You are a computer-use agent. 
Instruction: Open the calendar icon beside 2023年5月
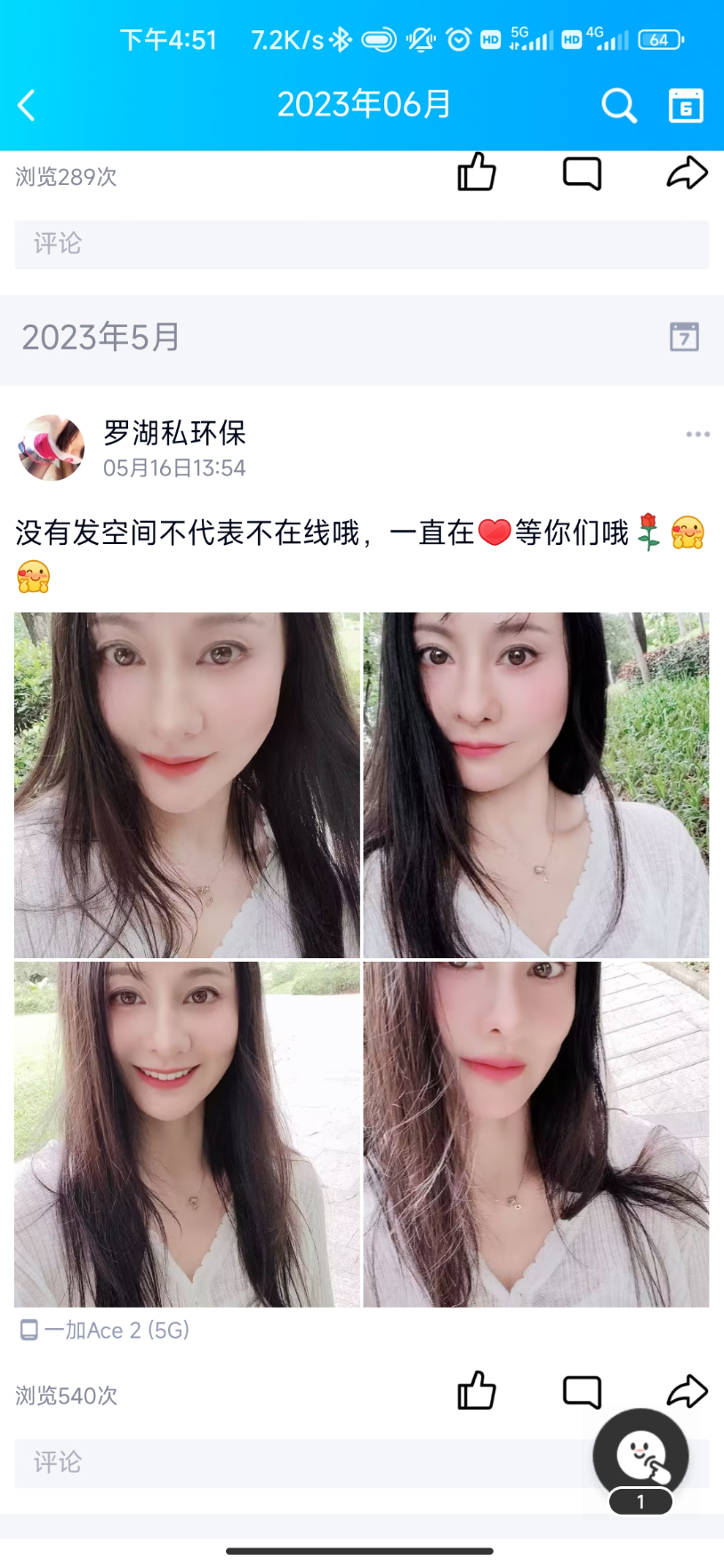tap(684, 337)
